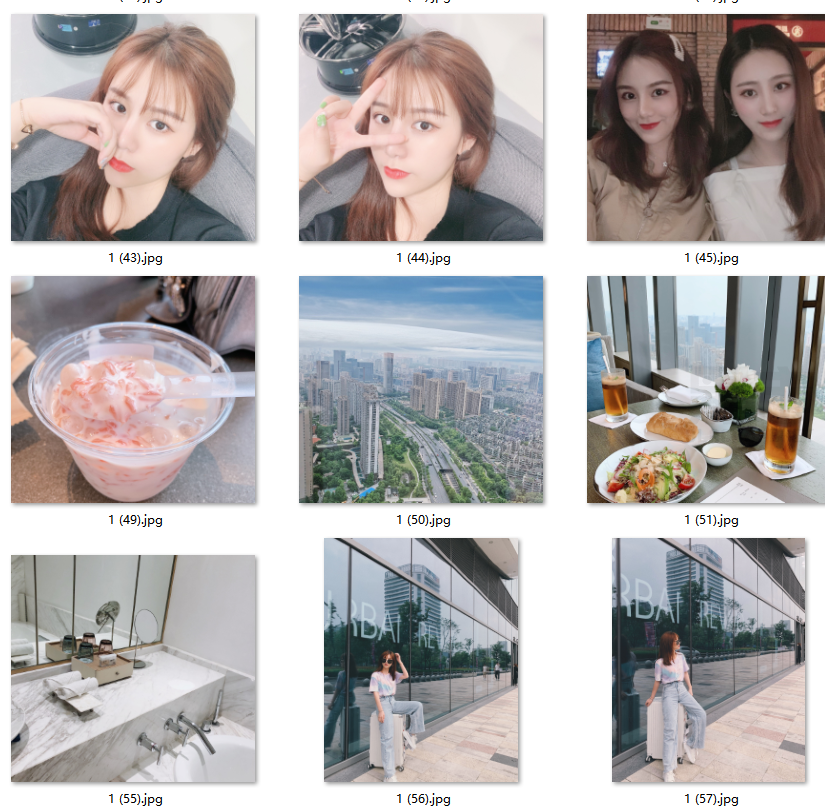Open the image 1 (43).jpg
This screenshot has height=807, width=825.
coord(133,128)
